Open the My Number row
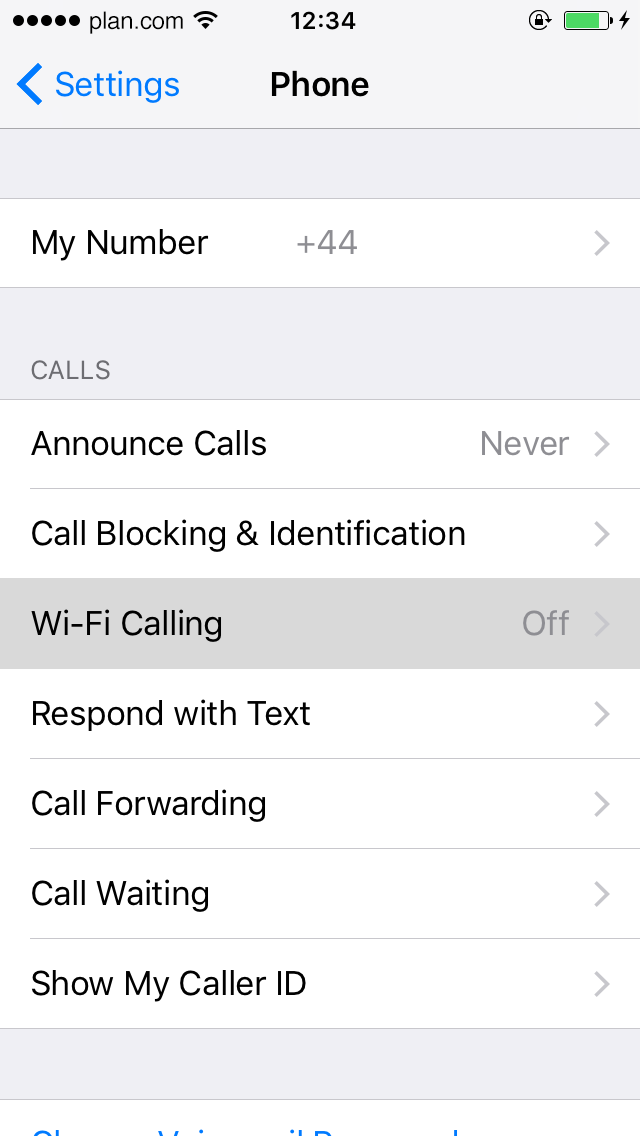 click(x=320, y=243)
